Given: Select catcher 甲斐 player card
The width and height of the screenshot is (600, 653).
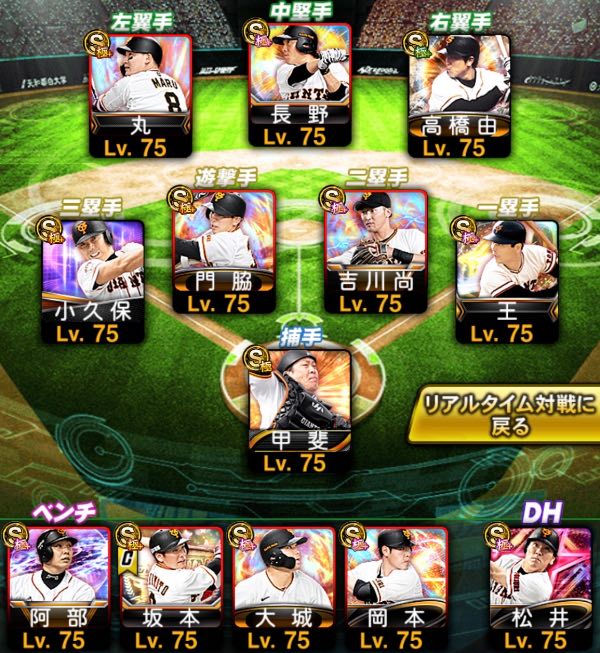Looking at the screenshot, I should coord(300,411).
